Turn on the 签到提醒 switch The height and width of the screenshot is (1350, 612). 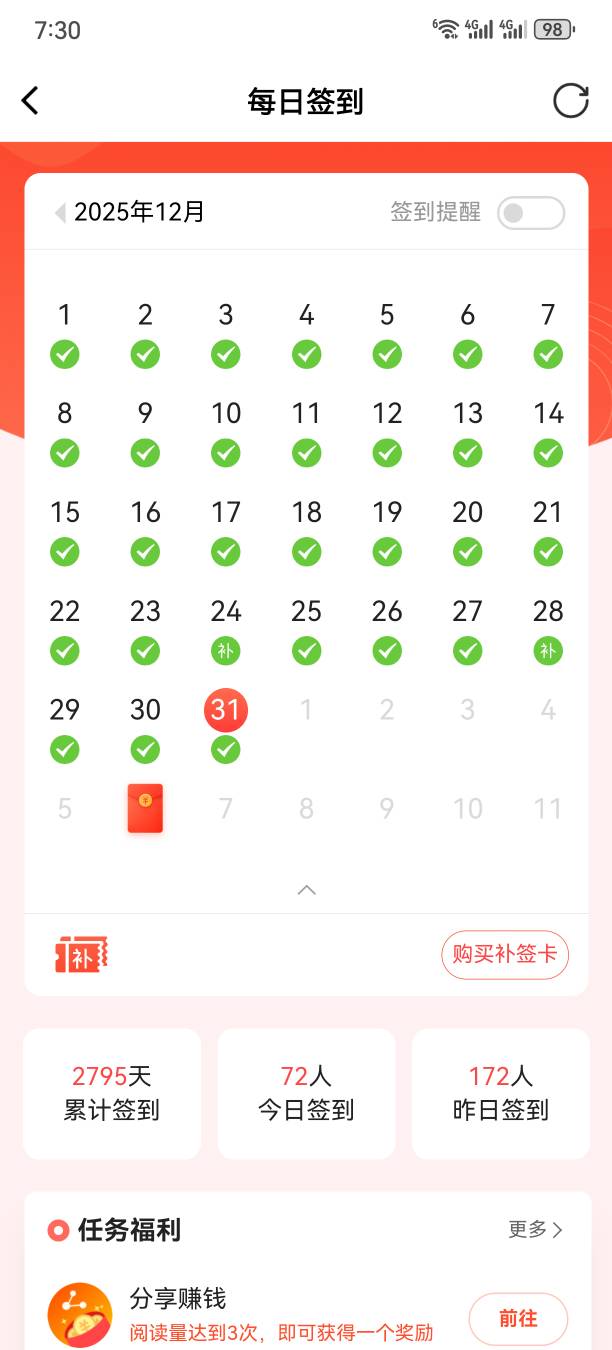[530, 213]
